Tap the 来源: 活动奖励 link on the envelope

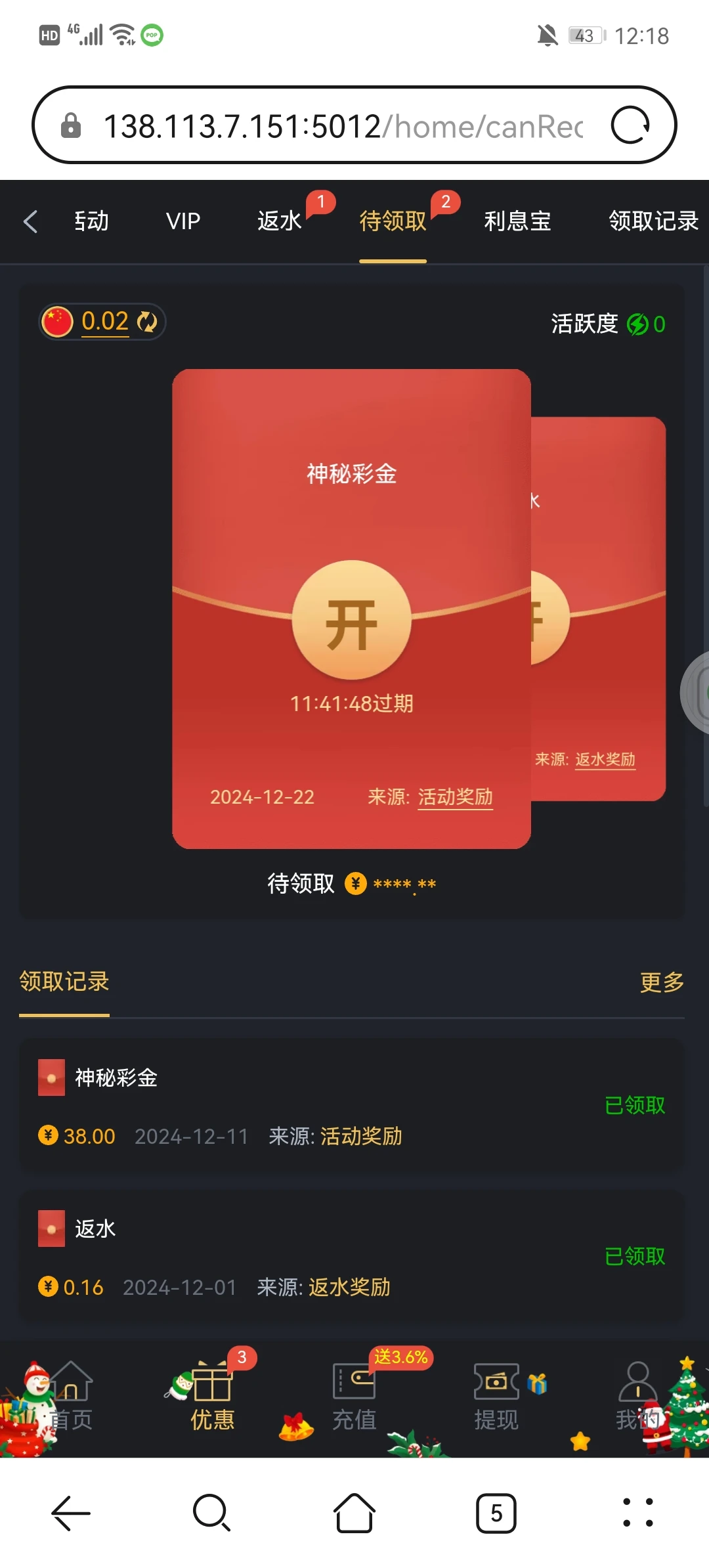click(x=455, y=797)
